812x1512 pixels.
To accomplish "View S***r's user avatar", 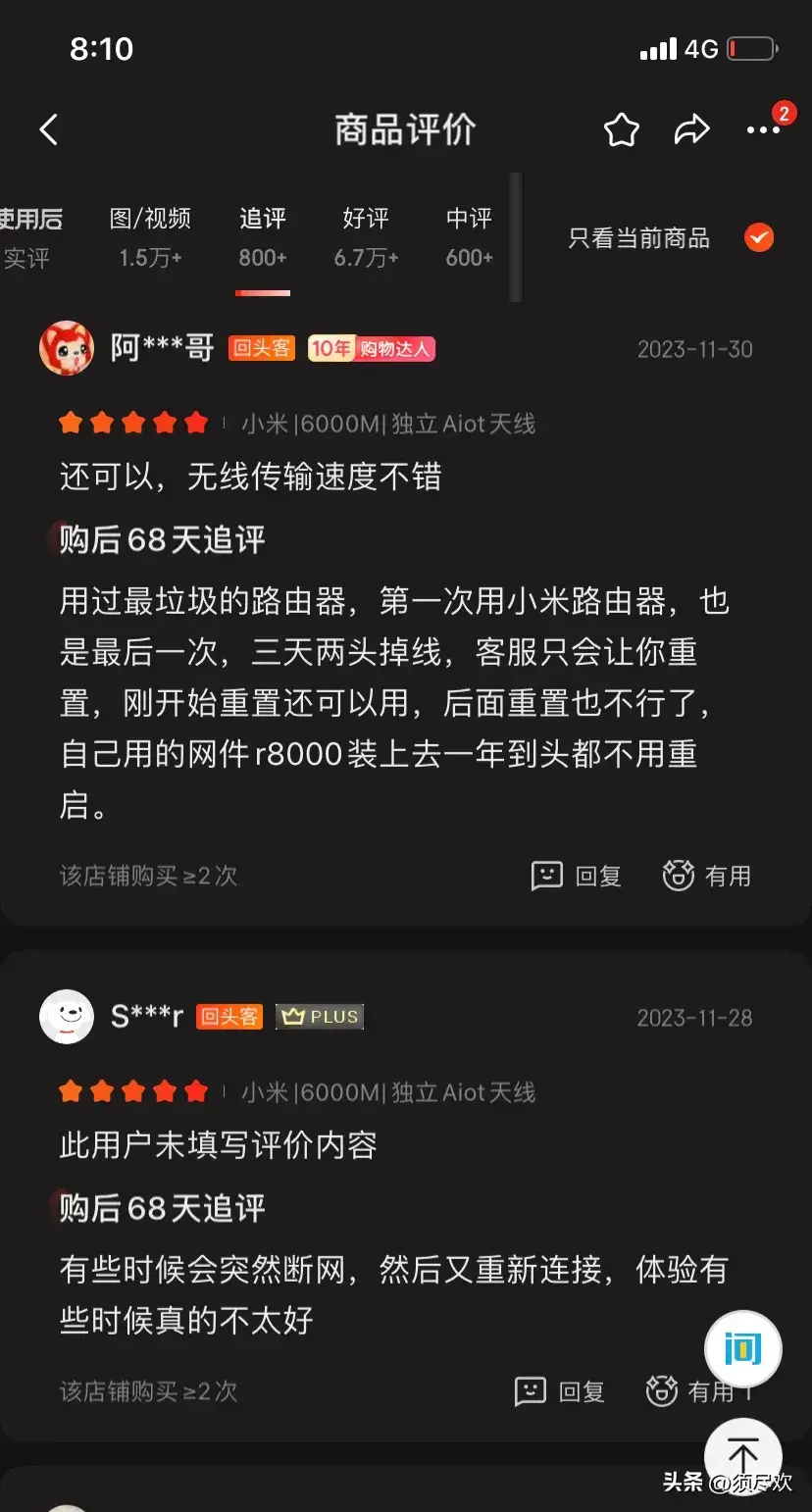I will point(67,1017).
